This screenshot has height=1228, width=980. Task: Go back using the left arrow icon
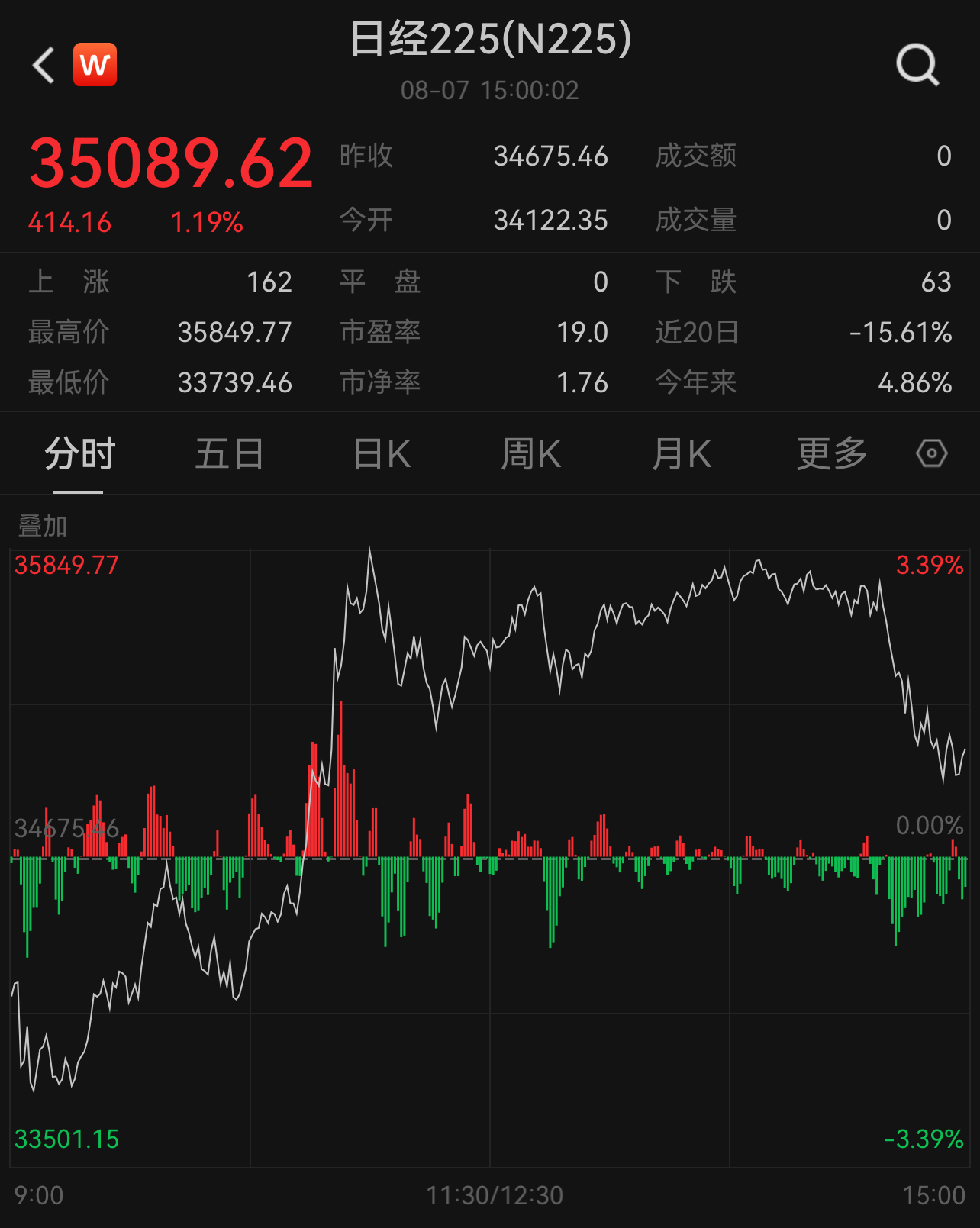[x=43, y=64]
